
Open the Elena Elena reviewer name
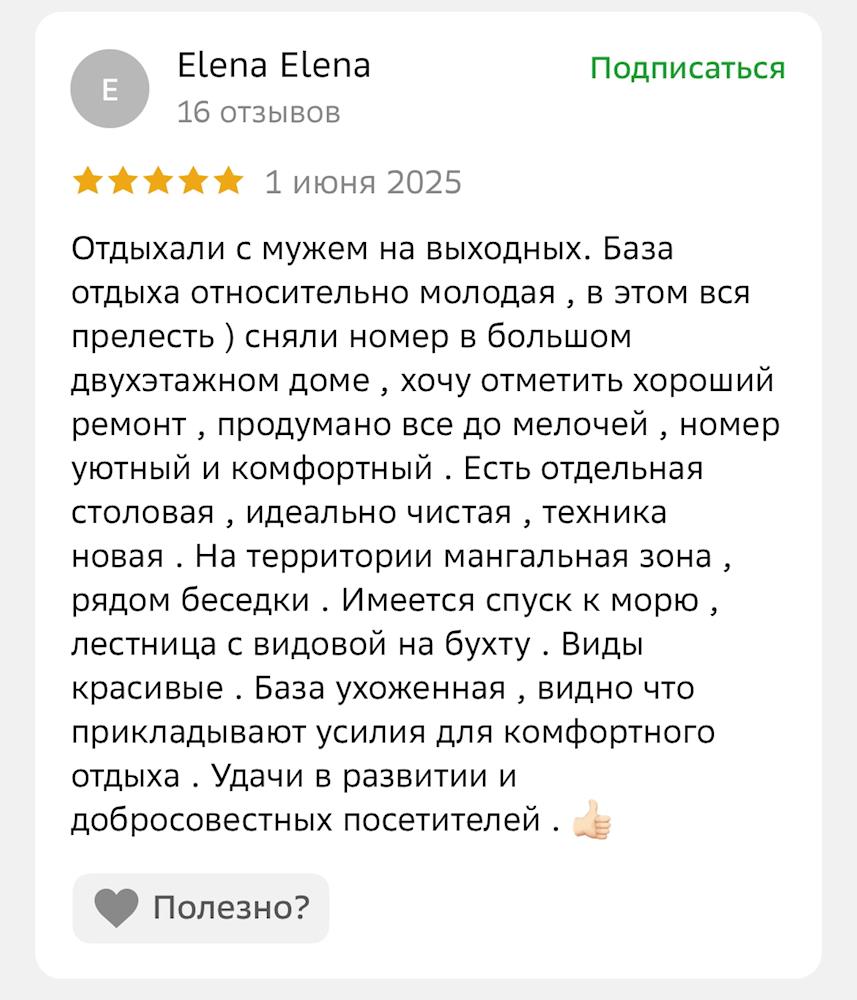[274, 66]
